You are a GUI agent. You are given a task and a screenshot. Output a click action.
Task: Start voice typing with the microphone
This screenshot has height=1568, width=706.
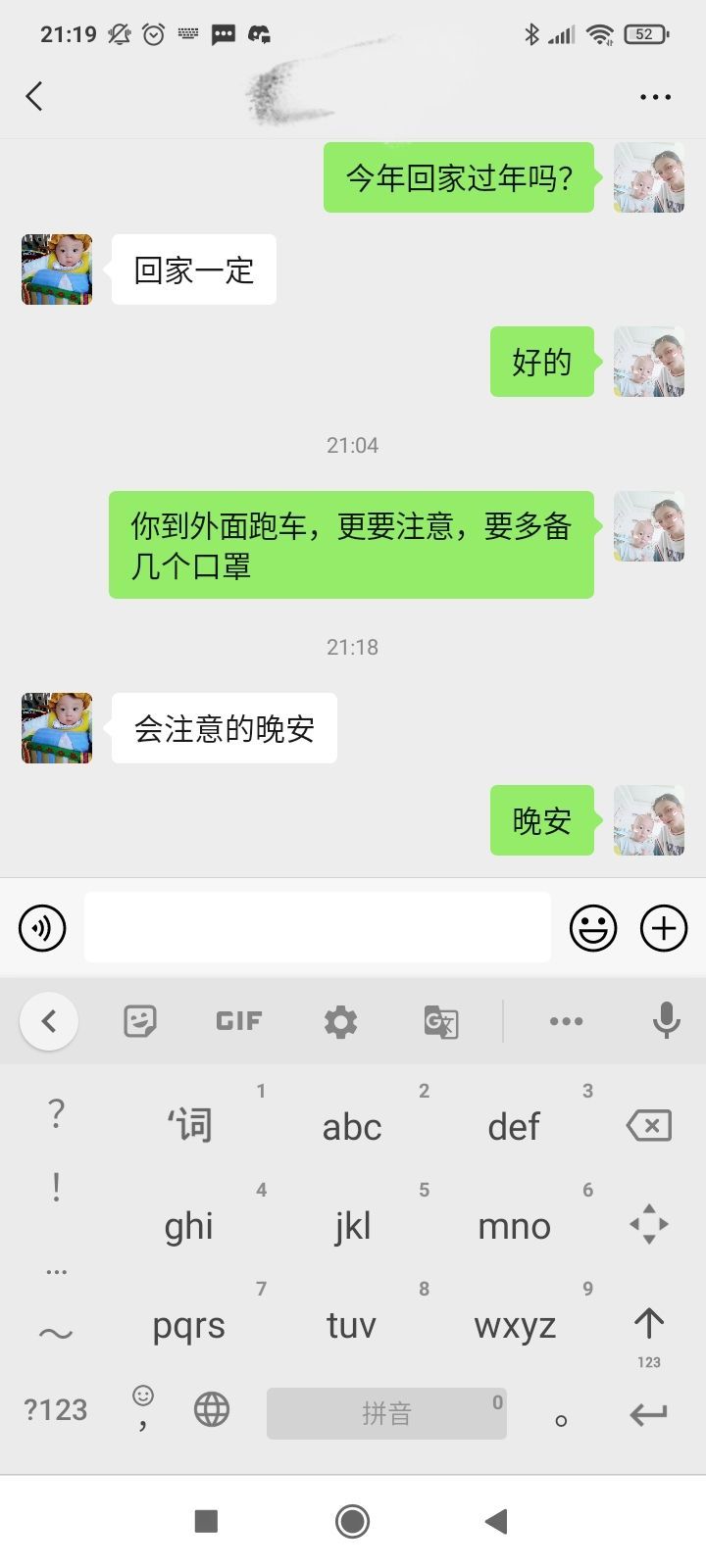point(666,1021)
